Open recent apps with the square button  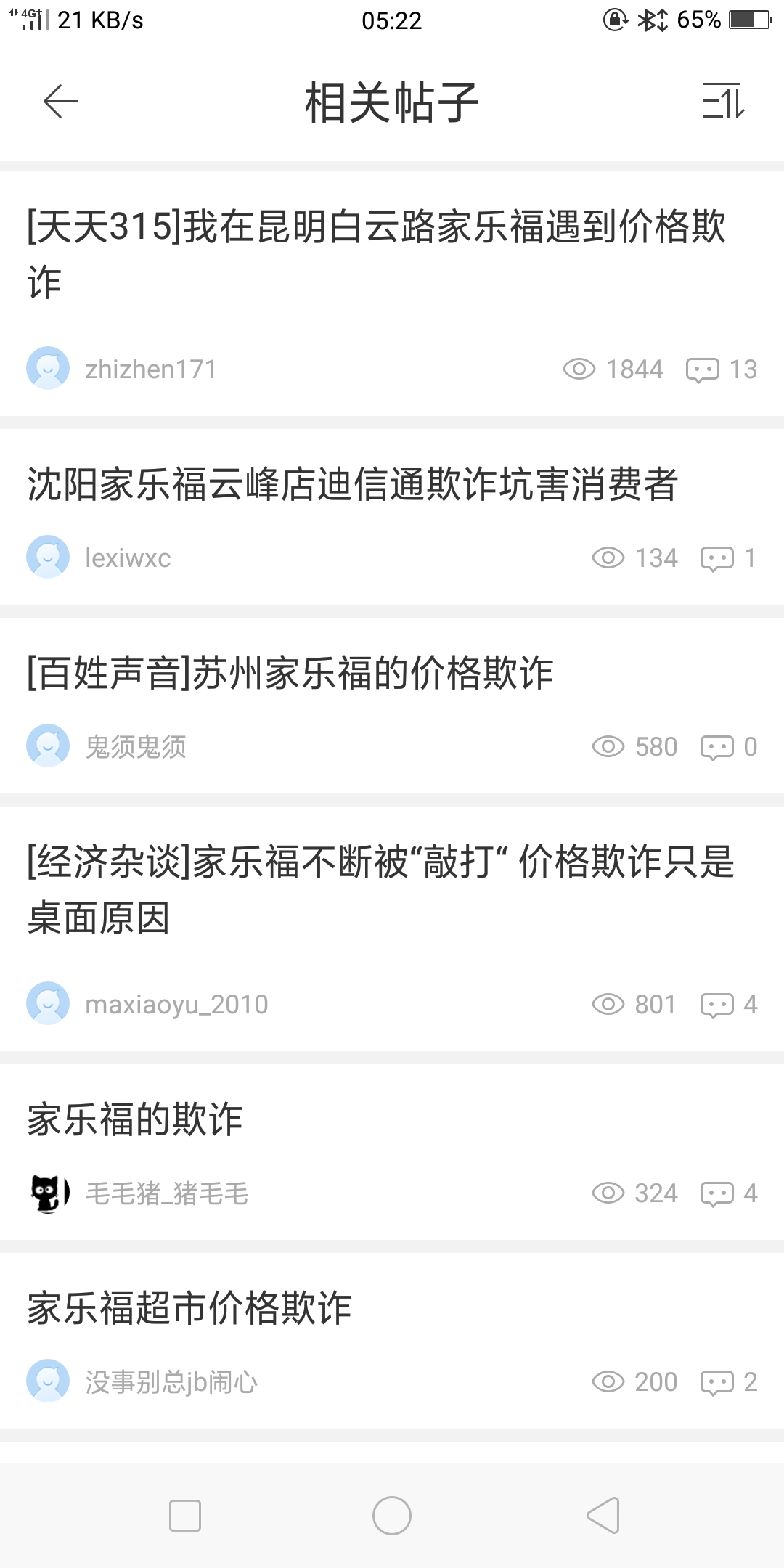pyautogui.click(x=184, y=1516)
